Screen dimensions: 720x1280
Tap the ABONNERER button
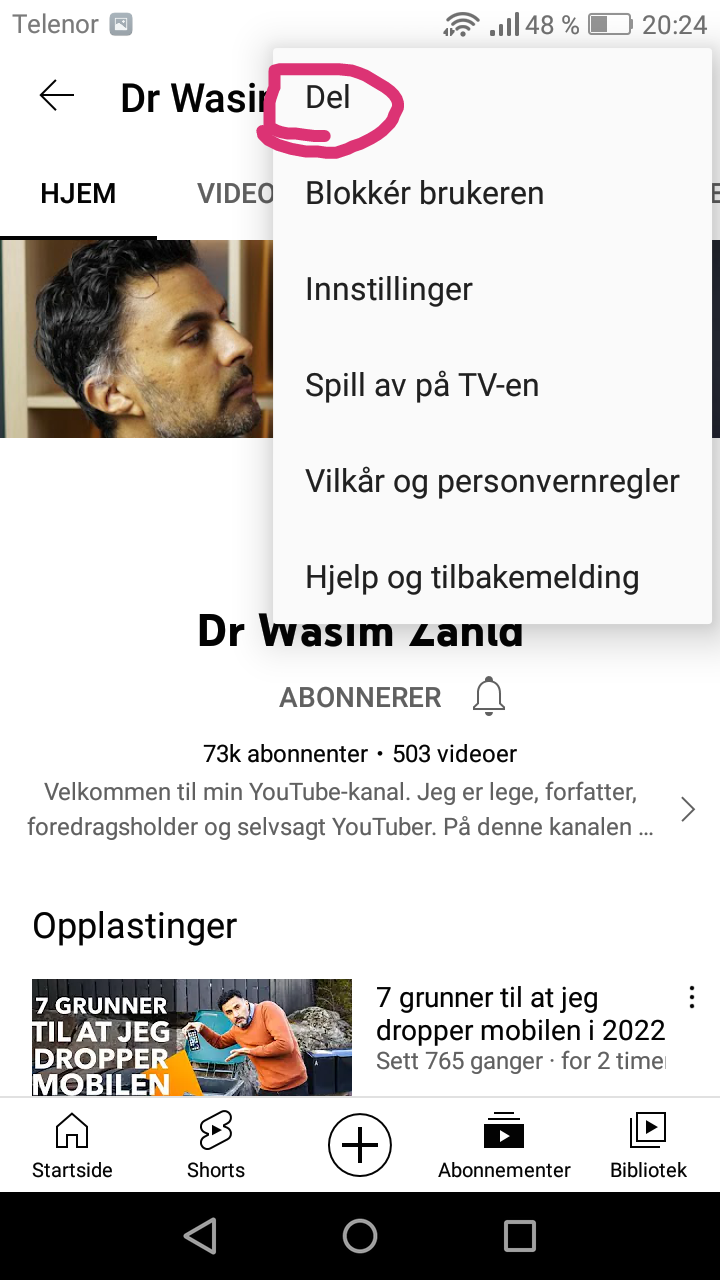coord(360,697)
